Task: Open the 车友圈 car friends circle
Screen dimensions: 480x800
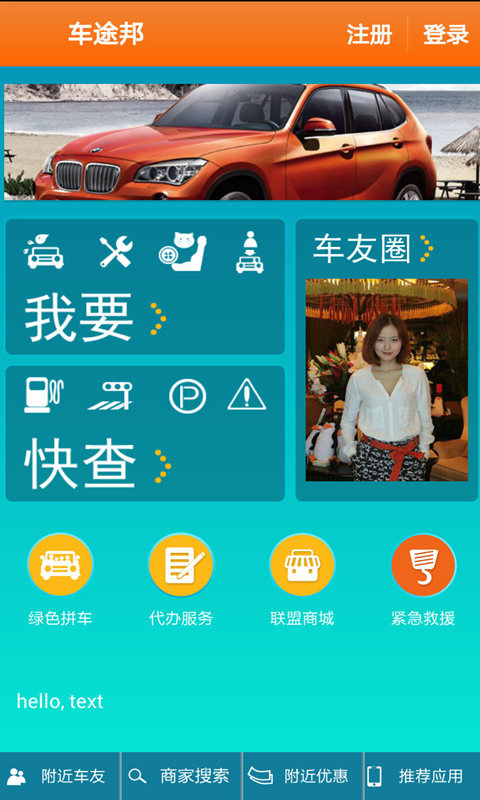Action: tap(387, 360)
